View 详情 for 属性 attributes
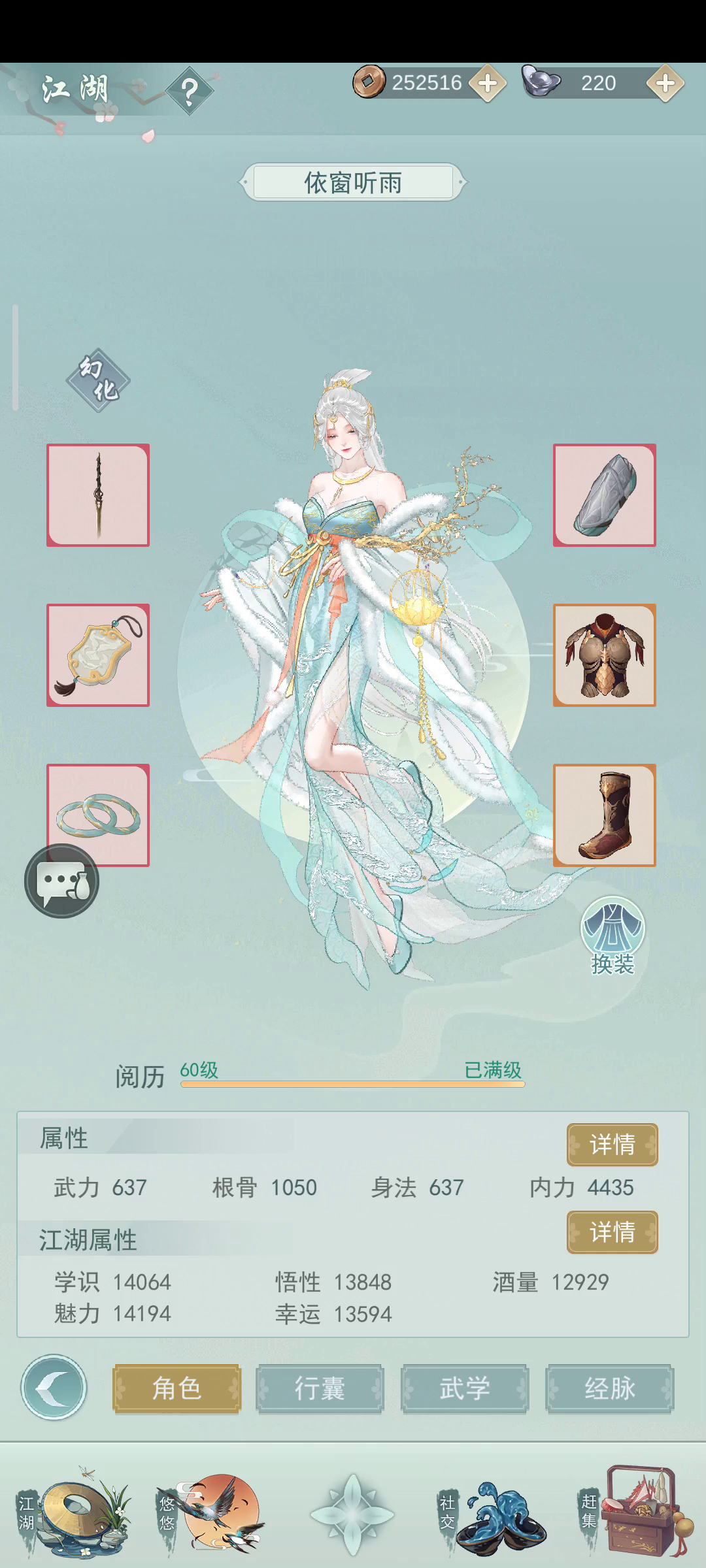 click(x=613, y=1145)
